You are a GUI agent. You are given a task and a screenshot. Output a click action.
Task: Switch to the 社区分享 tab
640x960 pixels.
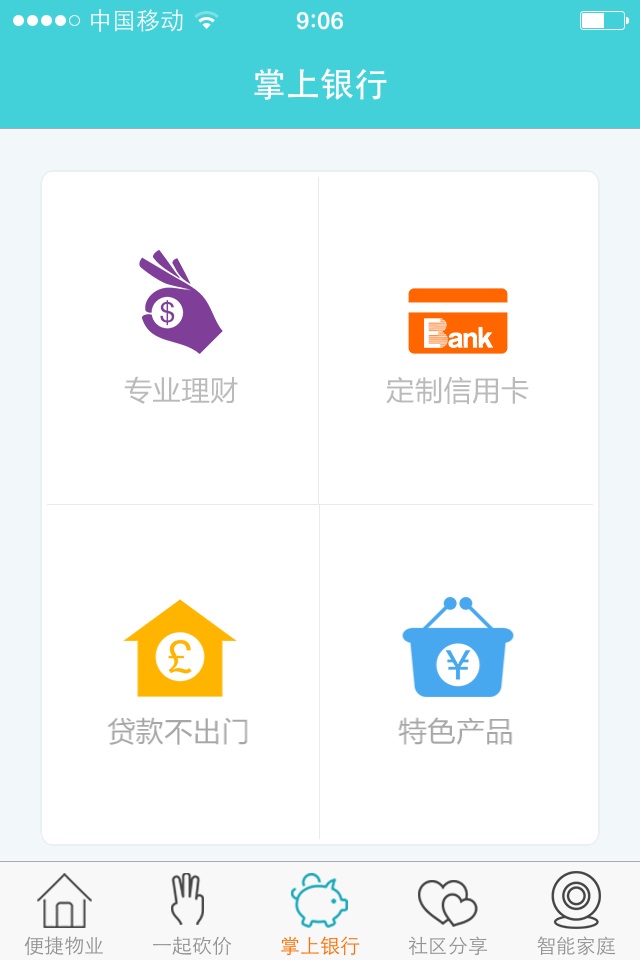tap(448, 914)
